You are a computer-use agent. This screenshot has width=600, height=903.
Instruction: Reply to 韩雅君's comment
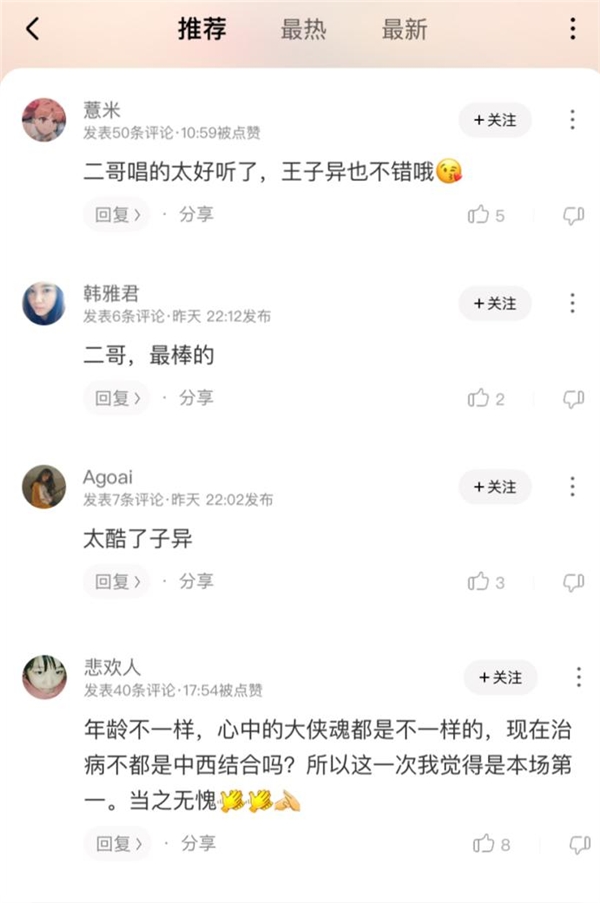point(115,398)
